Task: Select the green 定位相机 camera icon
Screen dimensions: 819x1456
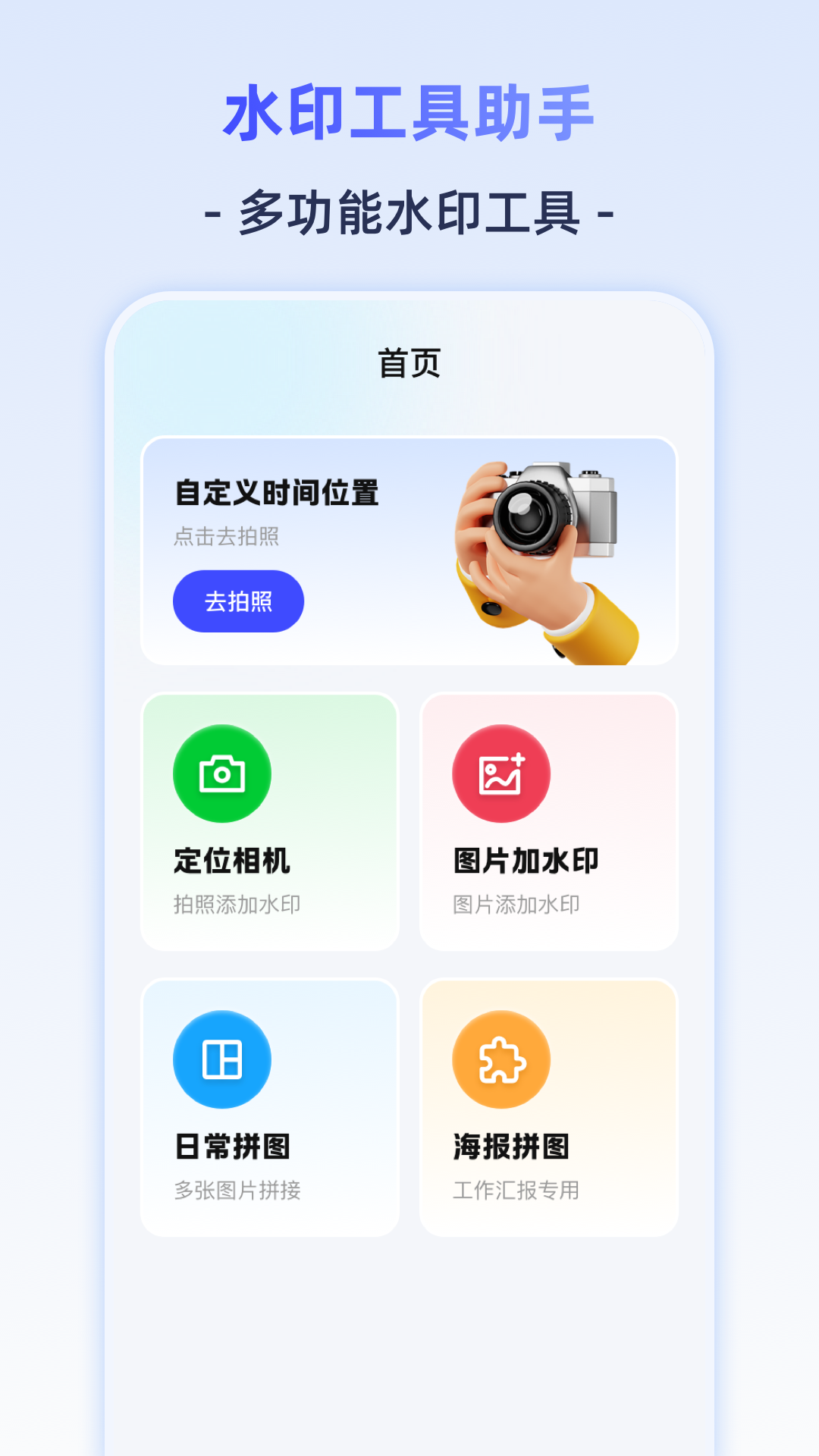Action: pyautogui.click(x=221, y=773)
